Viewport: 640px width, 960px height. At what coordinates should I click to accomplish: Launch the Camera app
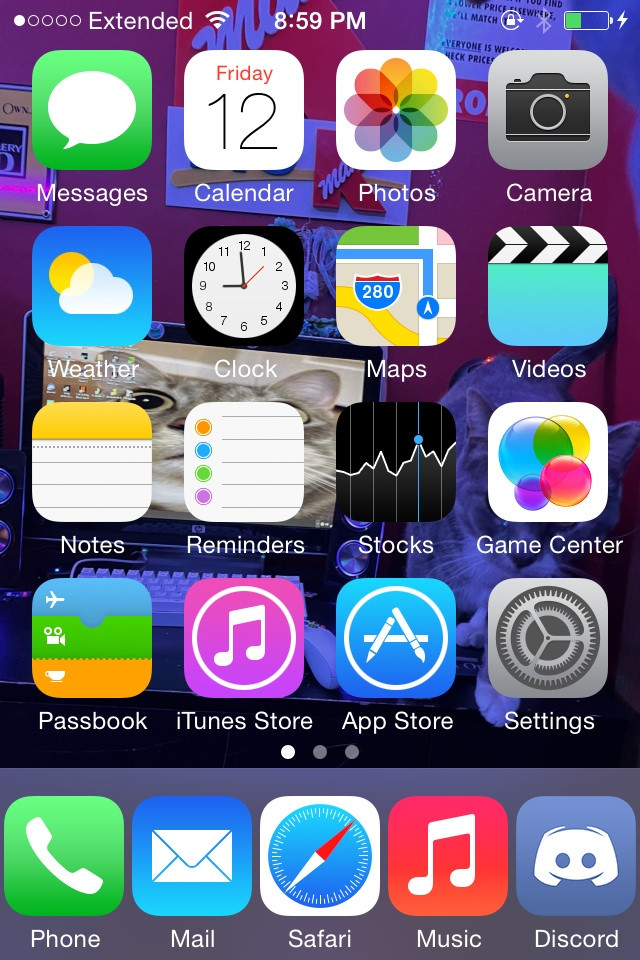click(548, 110)
